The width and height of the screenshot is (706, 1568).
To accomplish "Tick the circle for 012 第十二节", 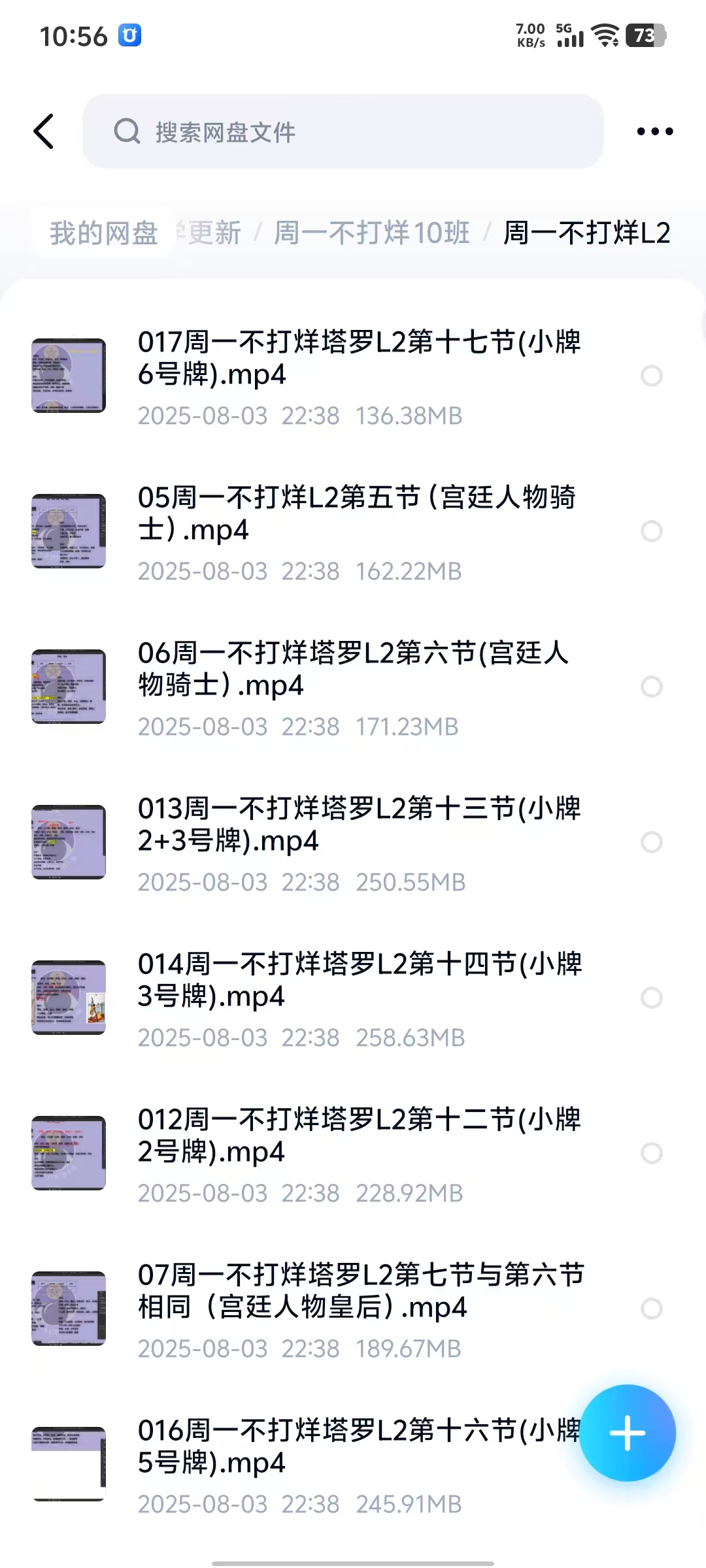I will 651,1153.
